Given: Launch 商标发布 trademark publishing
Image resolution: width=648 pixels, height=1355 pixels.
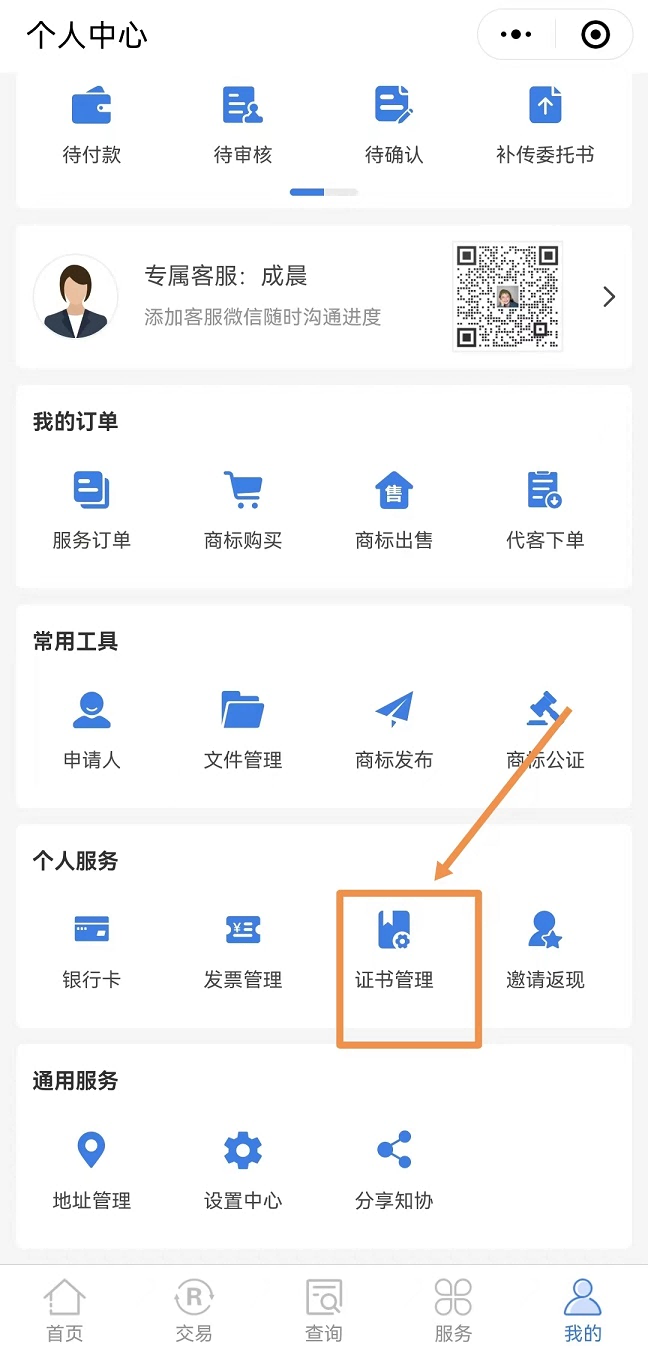Looking at the screenshot, I should pyautogui.click(x=394, y=730).
